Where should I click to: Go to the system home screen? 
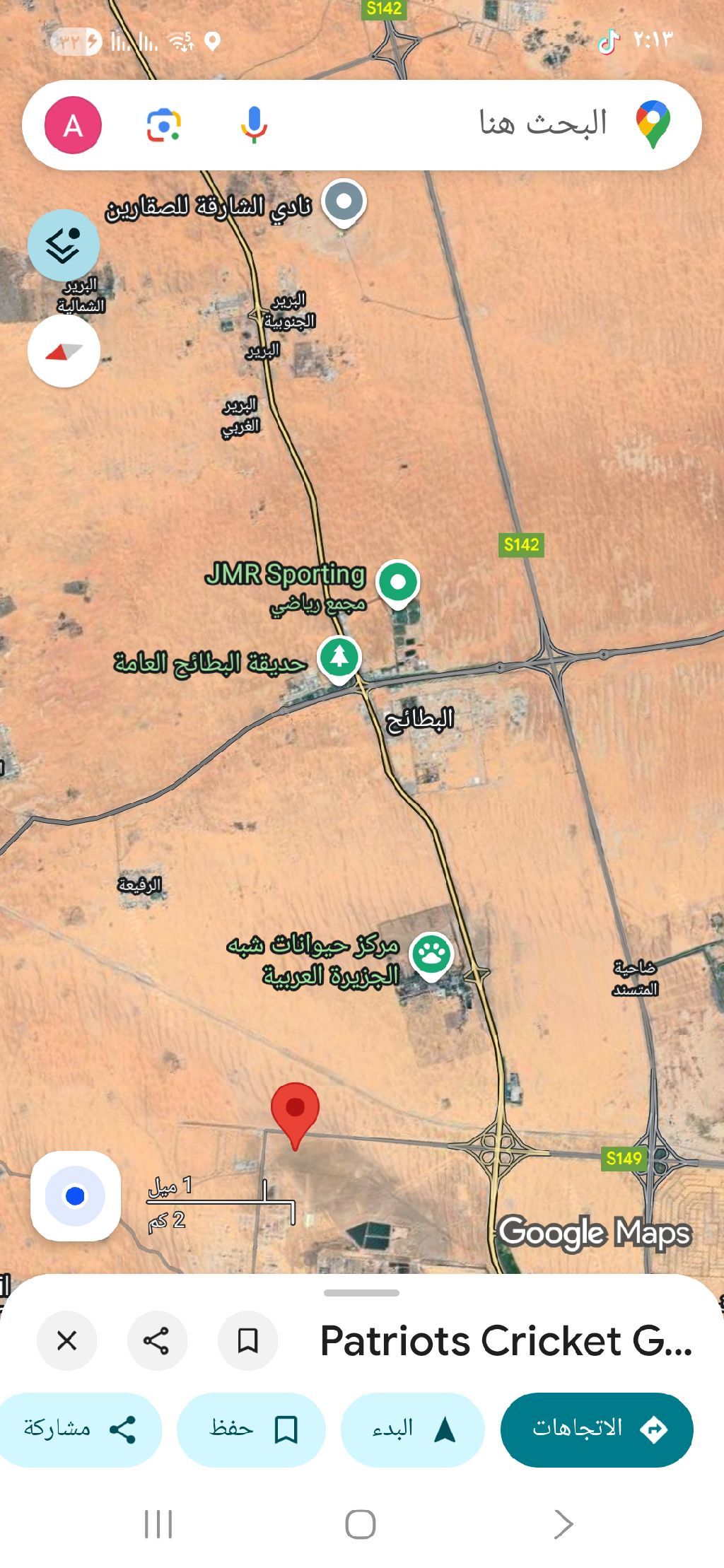(x=361, y=1523)
